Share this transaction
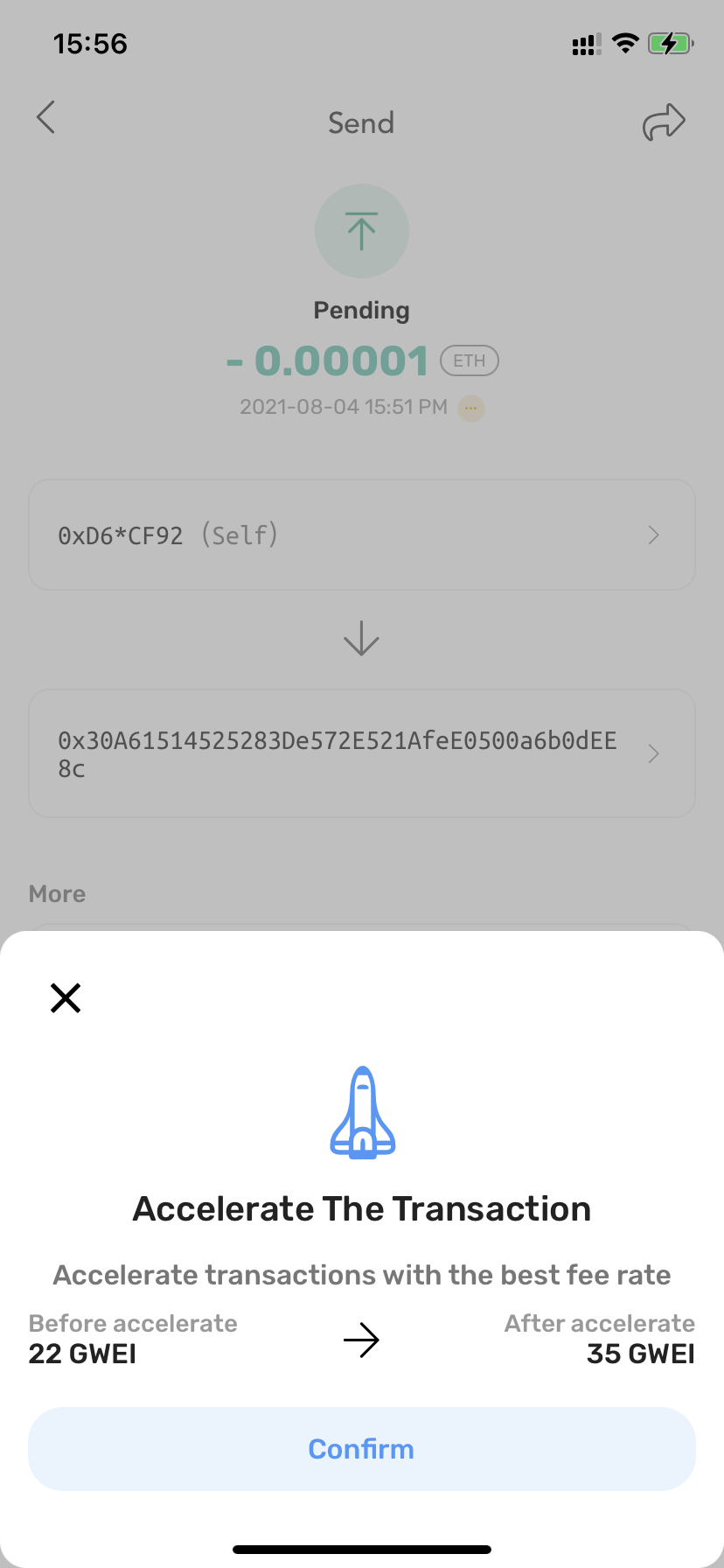724x1568 pixels. tap(664, 122)
